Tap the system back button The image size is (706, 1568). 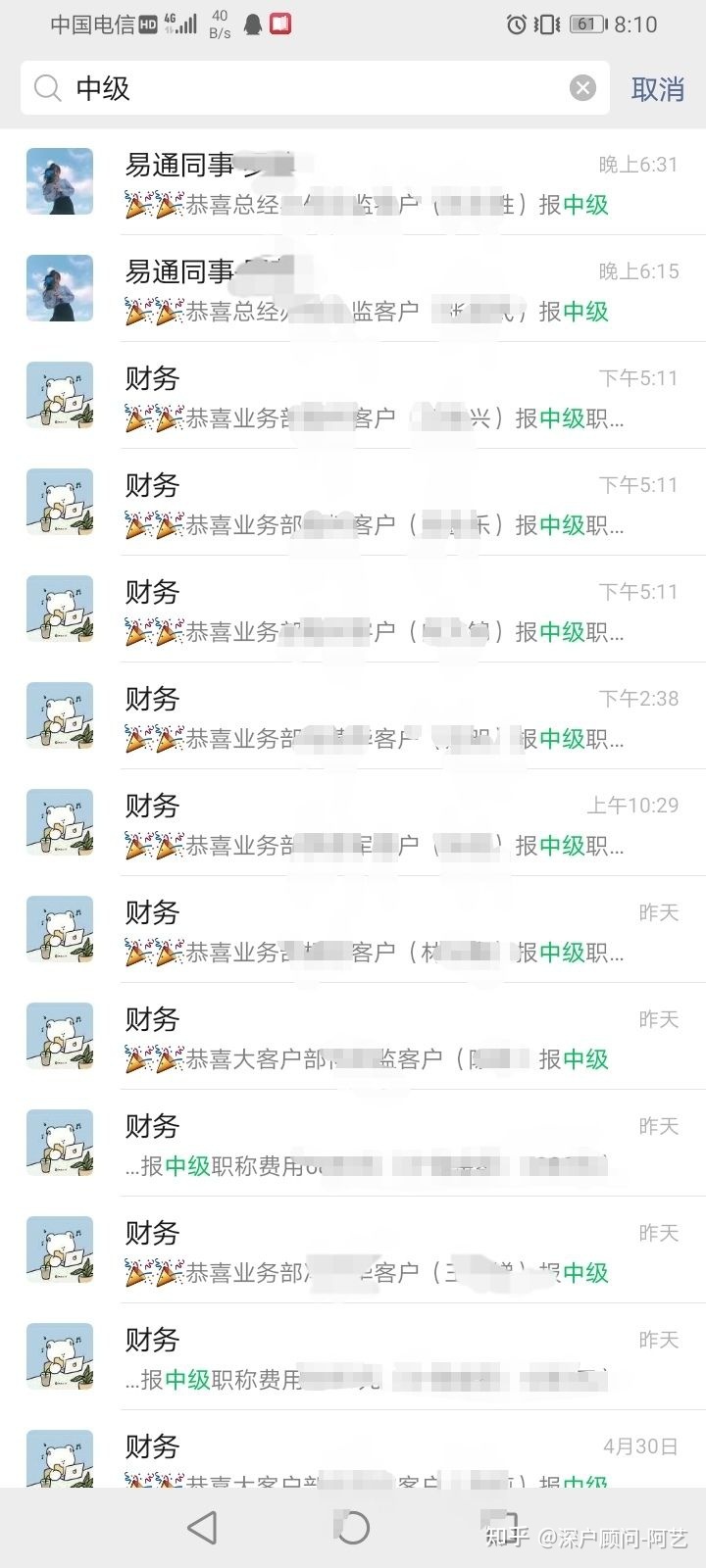202,1528
